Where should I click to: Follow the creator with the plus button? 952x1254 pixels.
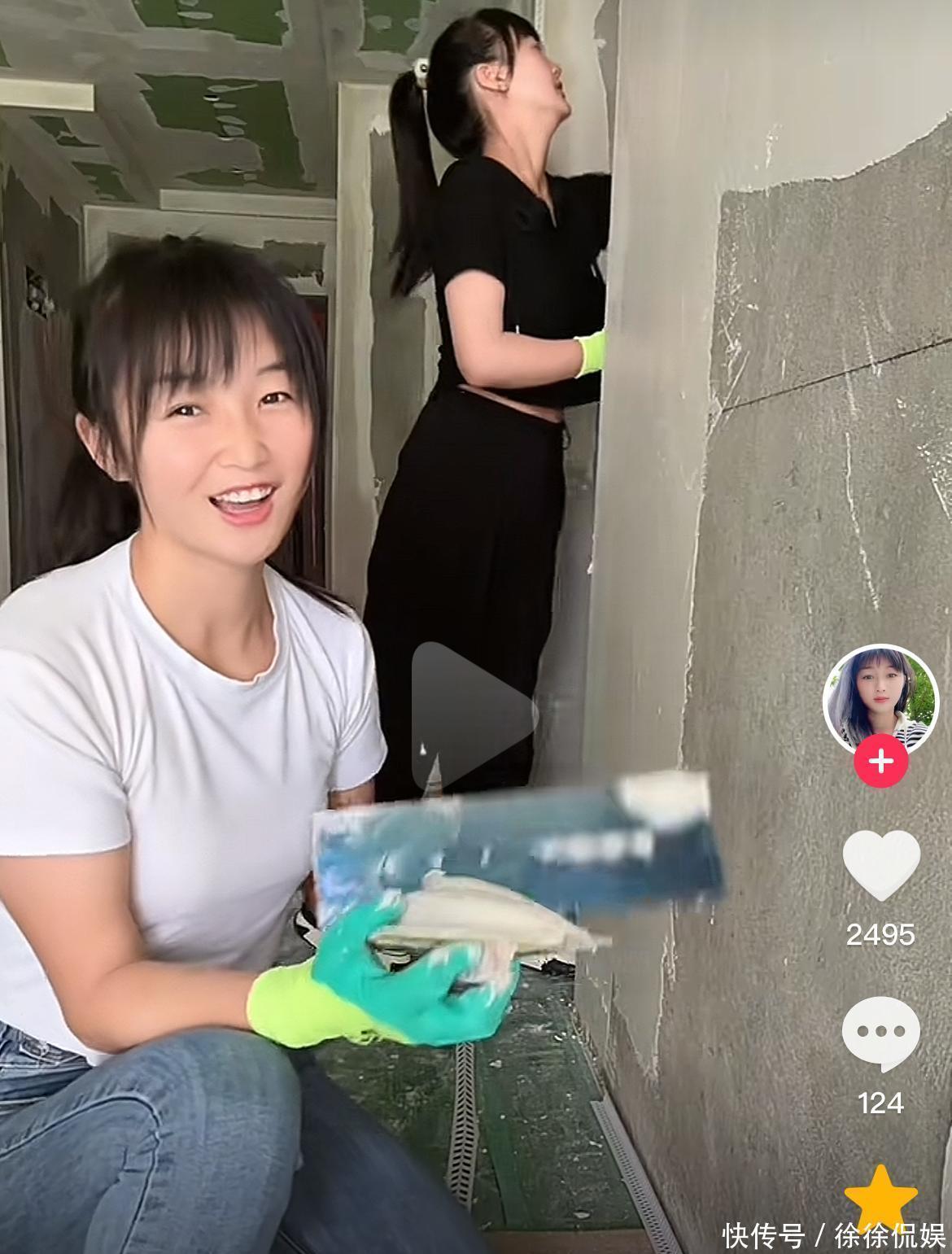point(881,761)
